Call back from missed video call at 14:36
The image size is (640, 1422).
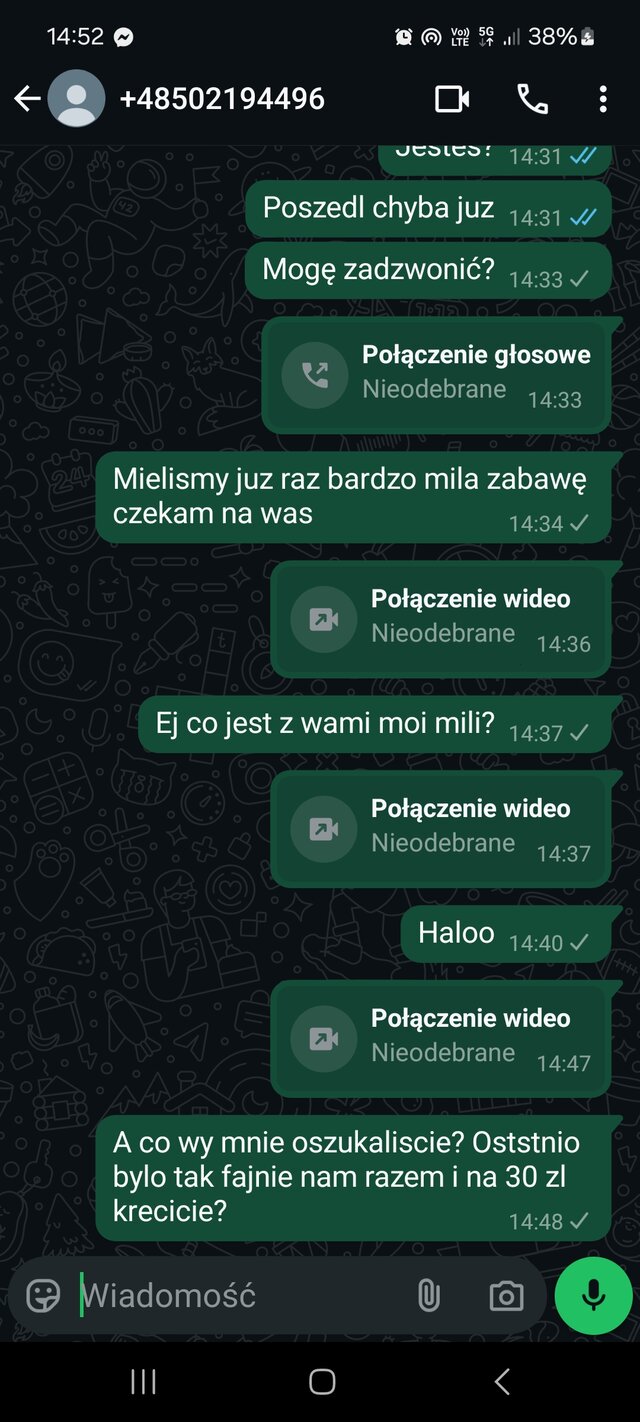pyautogui.click(x=441, y=619)
